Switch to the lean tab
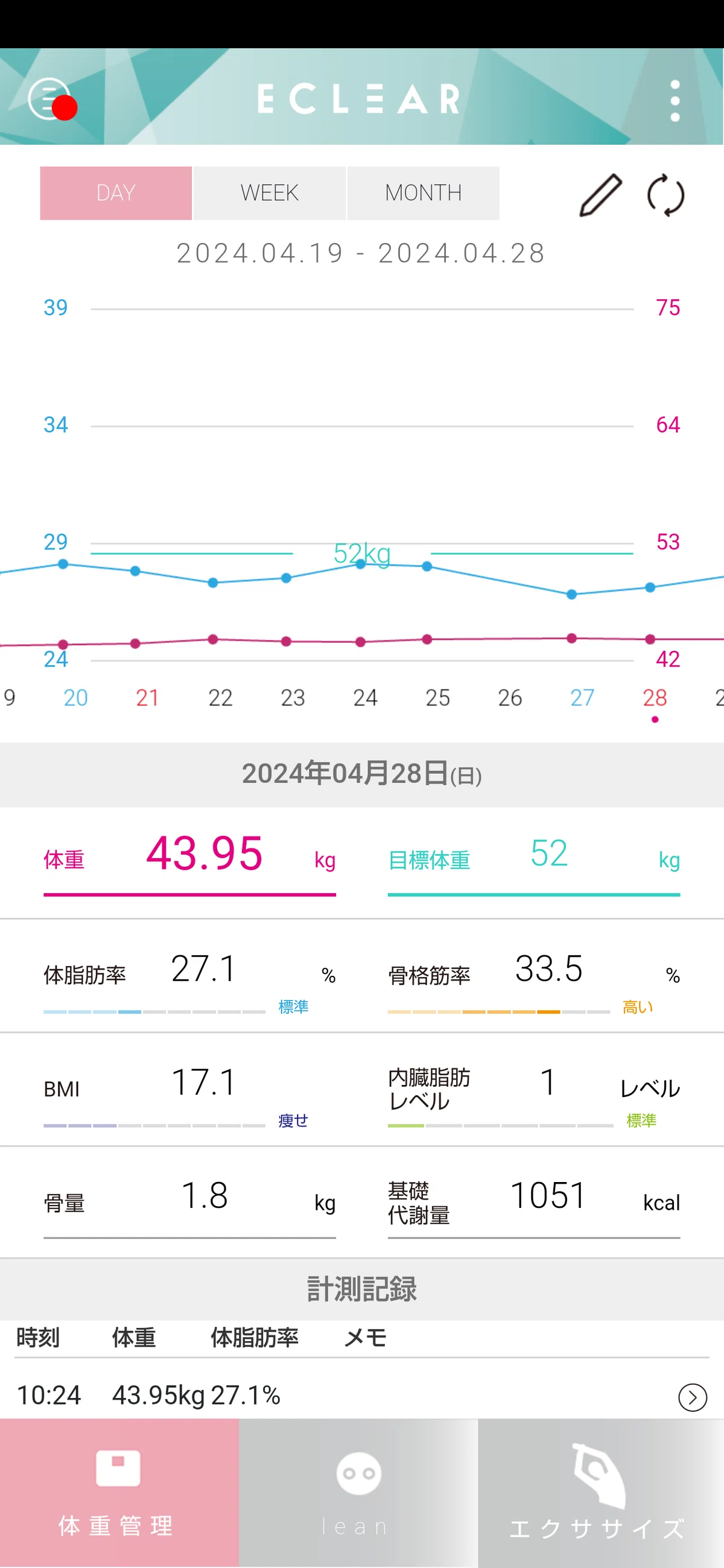 click(x=358, y=1493)
